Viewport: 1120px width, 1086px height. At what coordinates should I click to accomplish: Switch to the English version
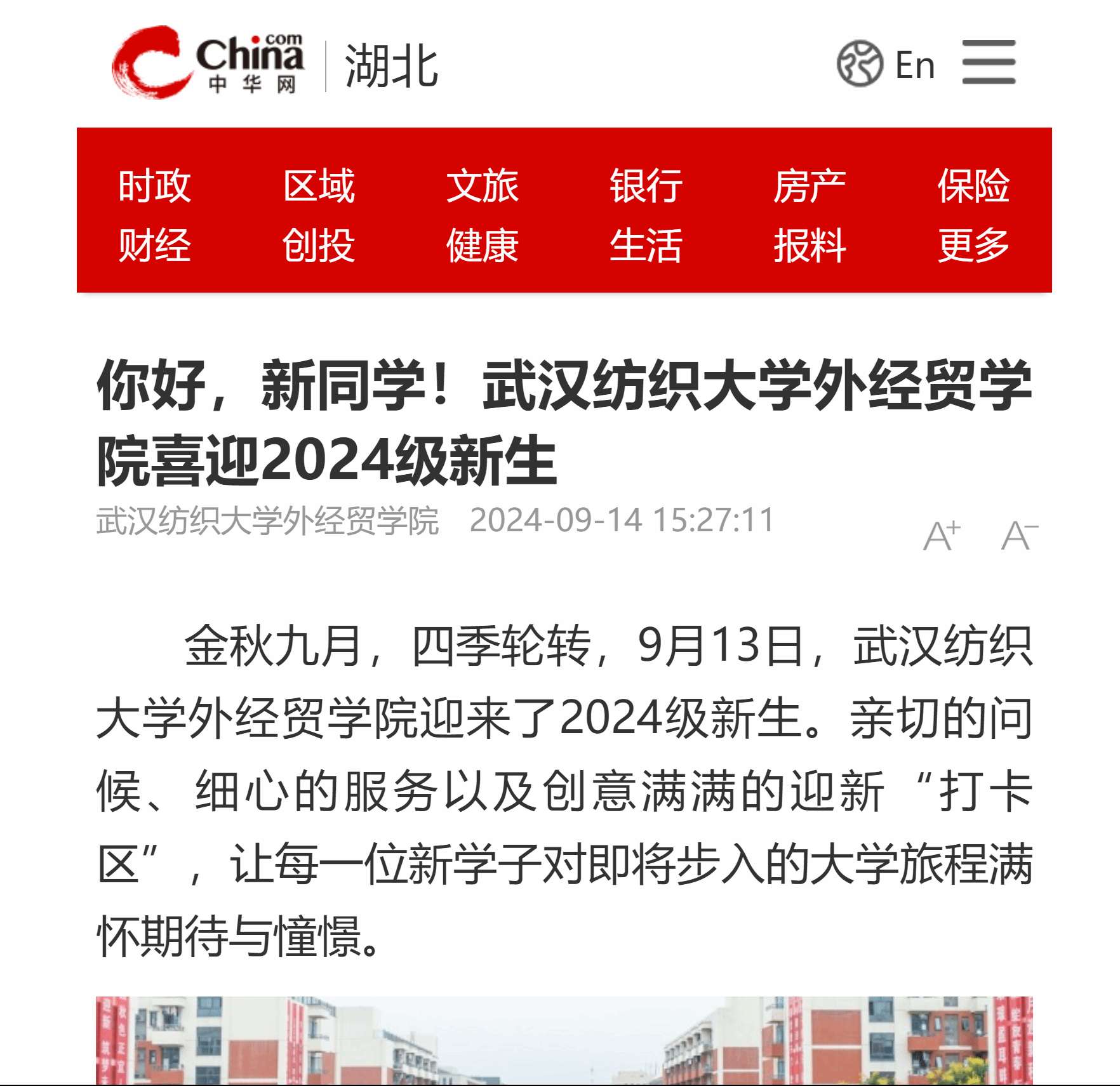click(x=887, y=64)
